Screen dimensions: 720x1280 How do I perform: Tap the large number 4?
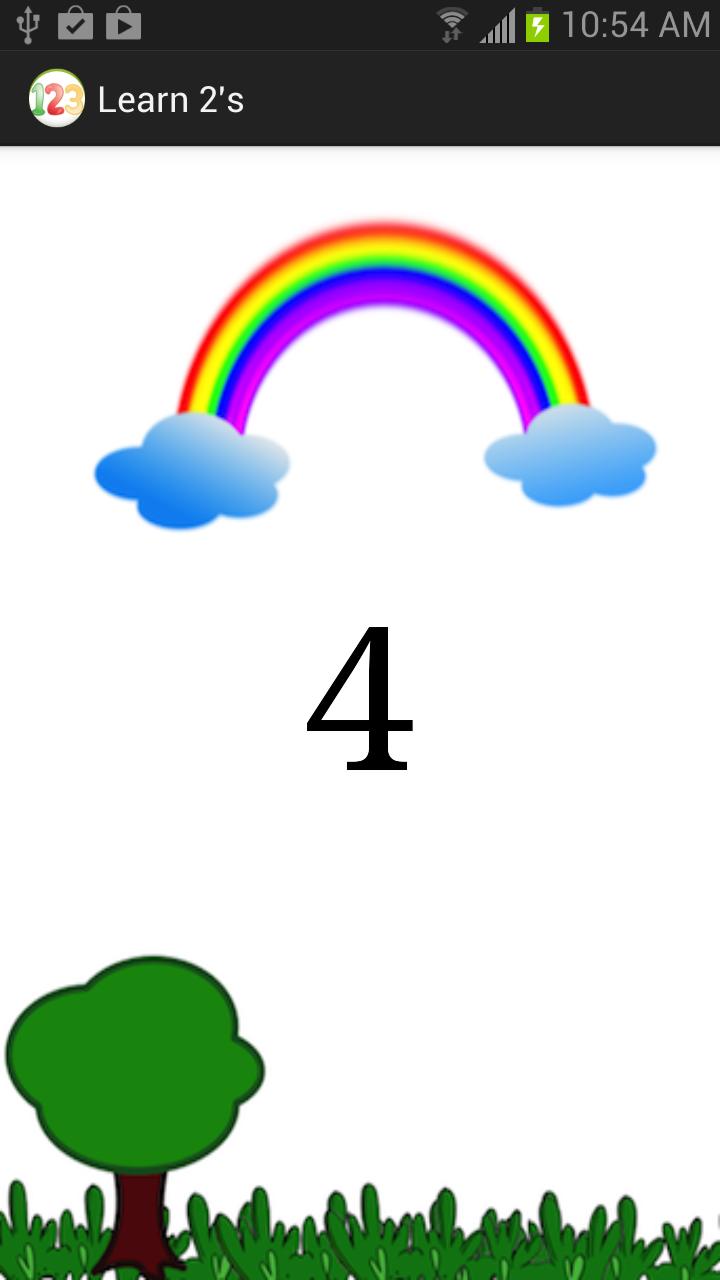click(x=360, y=700)
